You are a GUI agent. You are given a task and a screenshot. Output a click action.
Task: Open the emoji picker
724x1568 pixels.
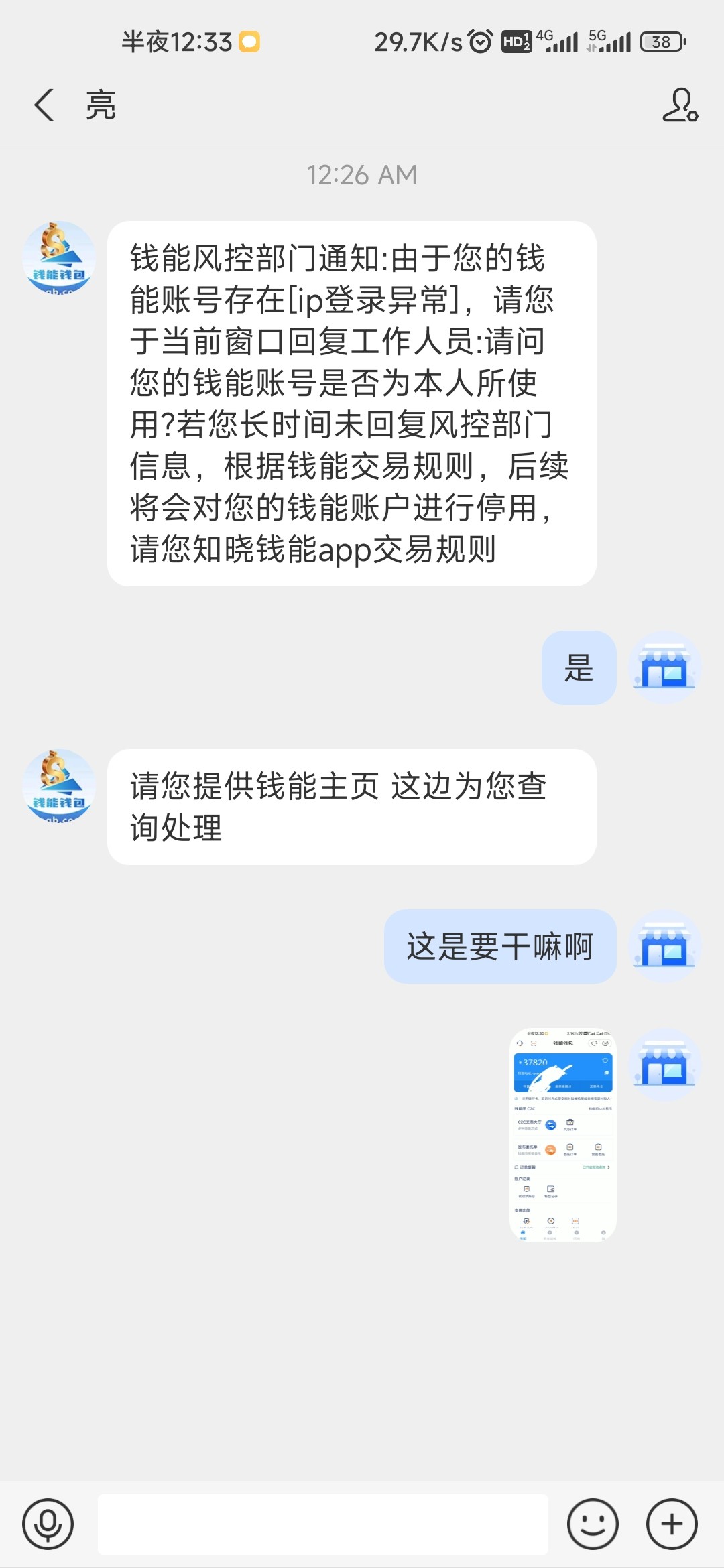point(593,1524)
